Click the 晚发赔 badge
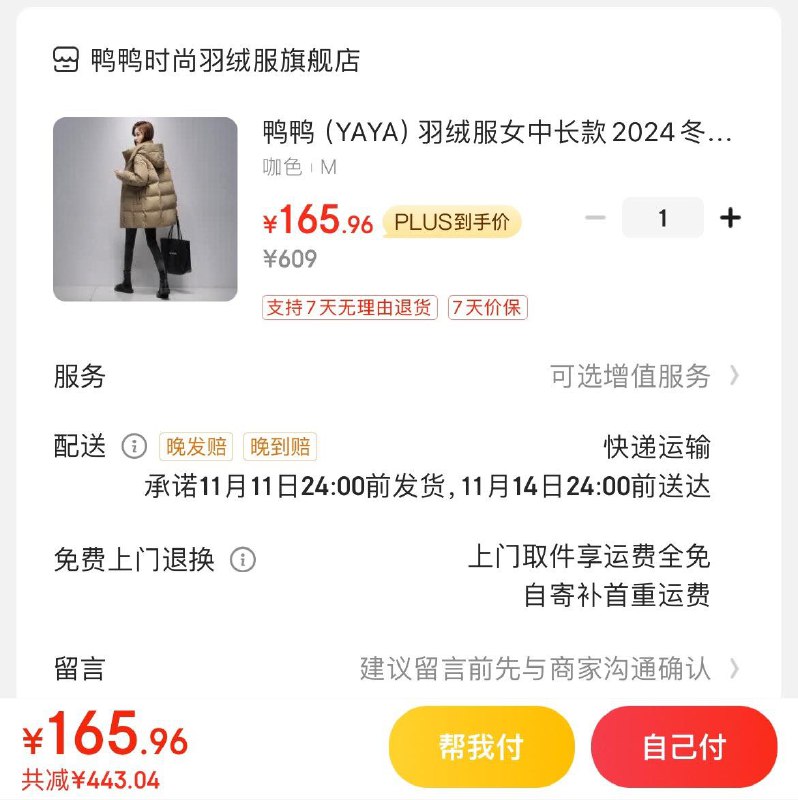This screenshot has height=800, width=798. [x=196, y=448]
